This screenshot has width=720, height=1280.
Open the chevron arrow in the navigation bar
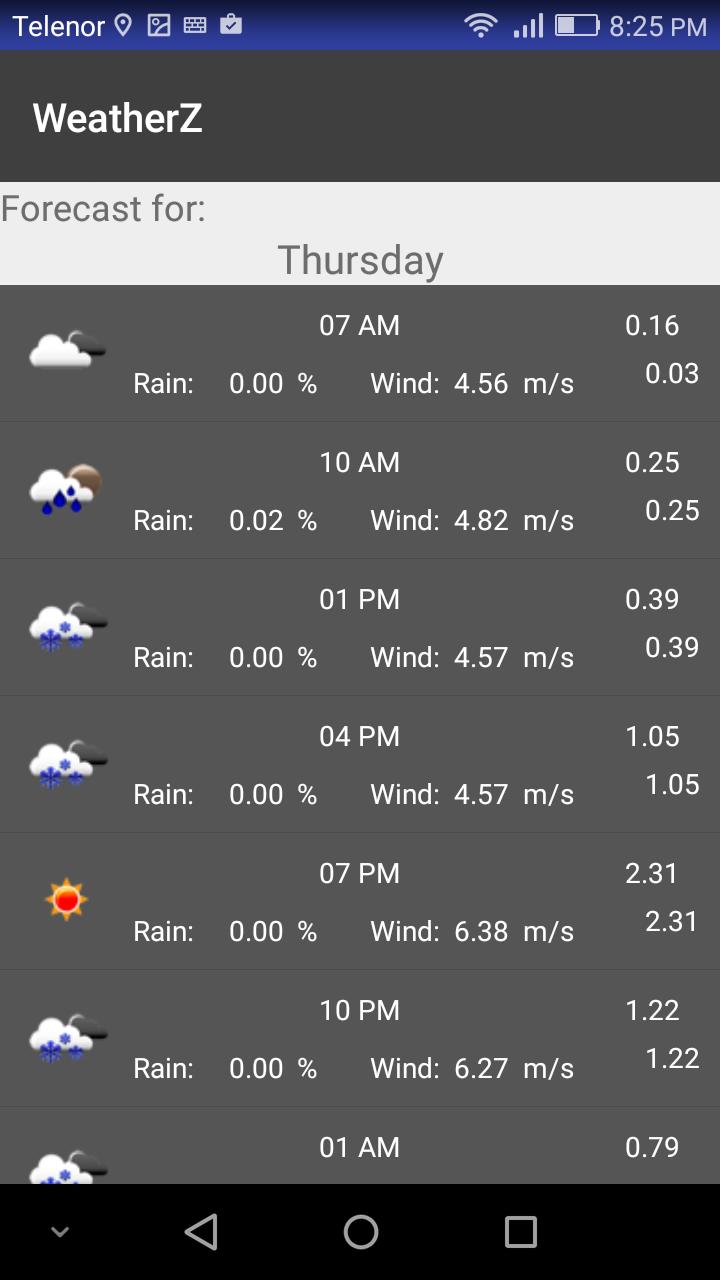tap(60, 1231)
